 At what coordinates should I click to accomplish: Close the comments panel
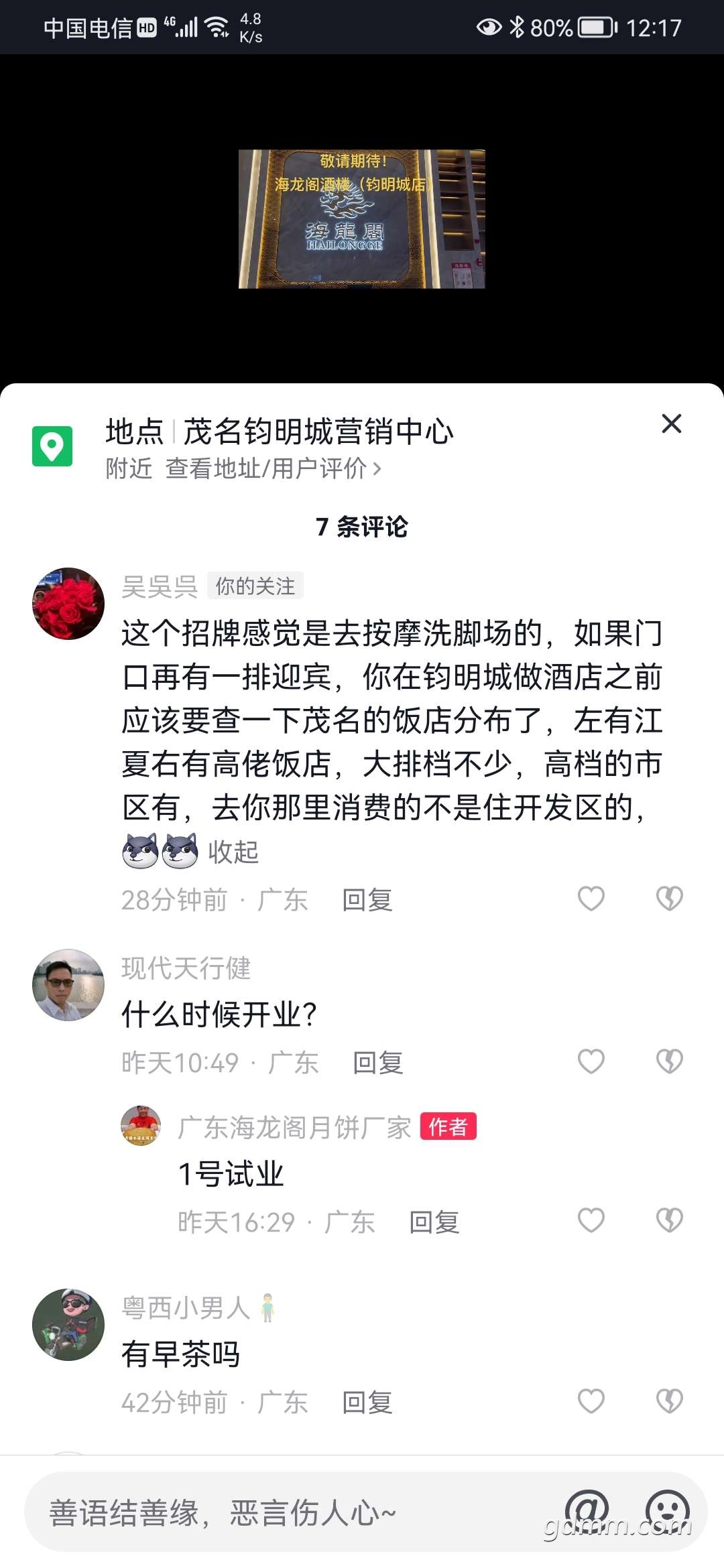click(671, 423)
